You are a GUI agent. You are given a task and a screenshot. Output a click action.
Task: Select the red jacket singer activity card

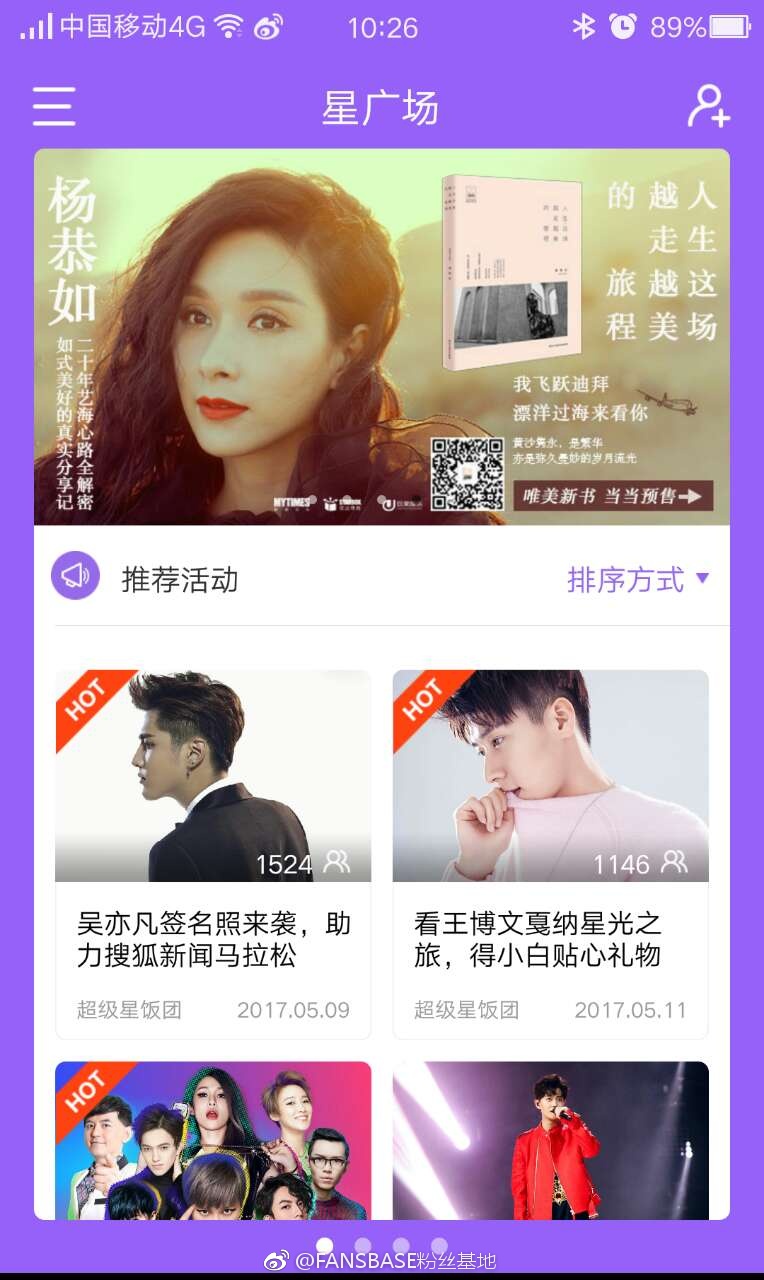(550, 1140)
